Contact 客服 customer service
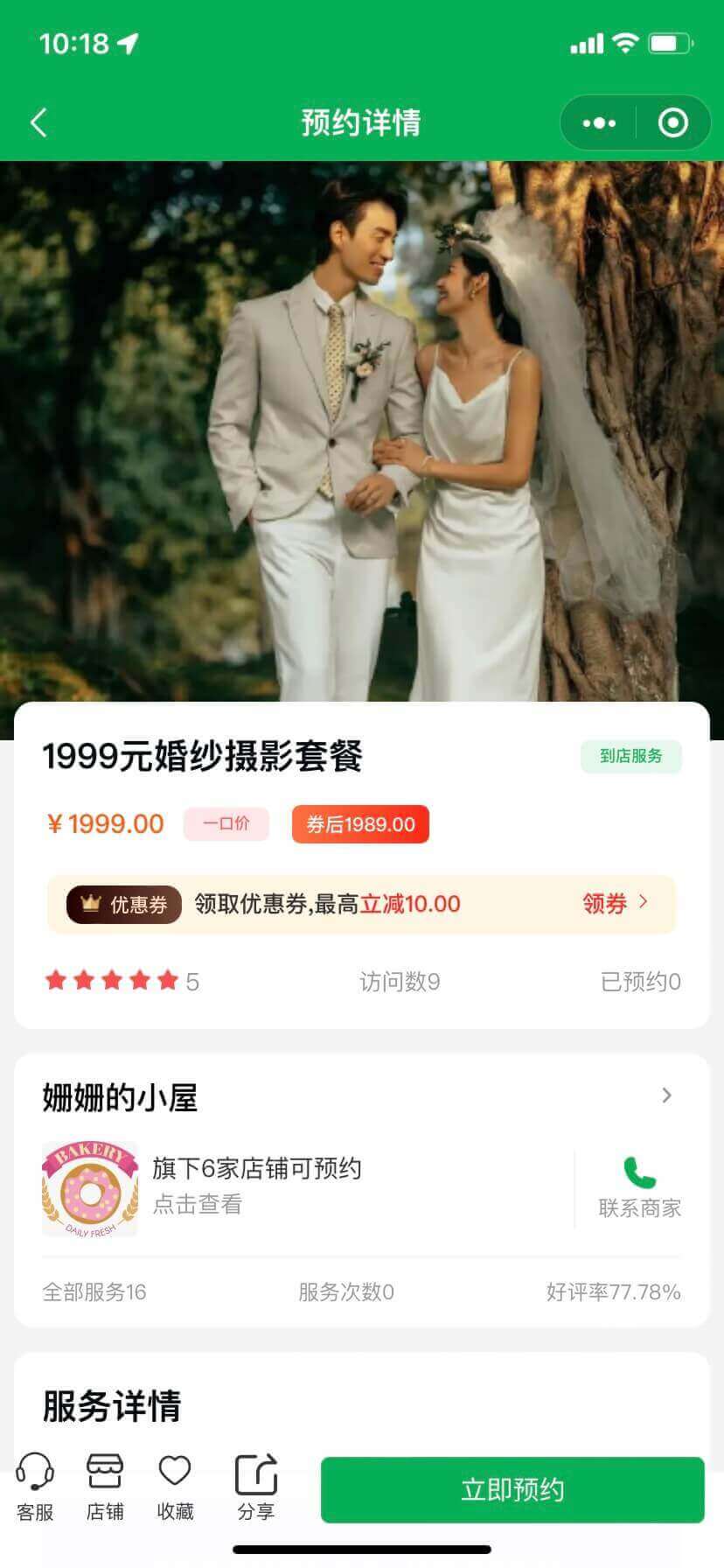The image size is (724, 1568). tap(35, 1487)
